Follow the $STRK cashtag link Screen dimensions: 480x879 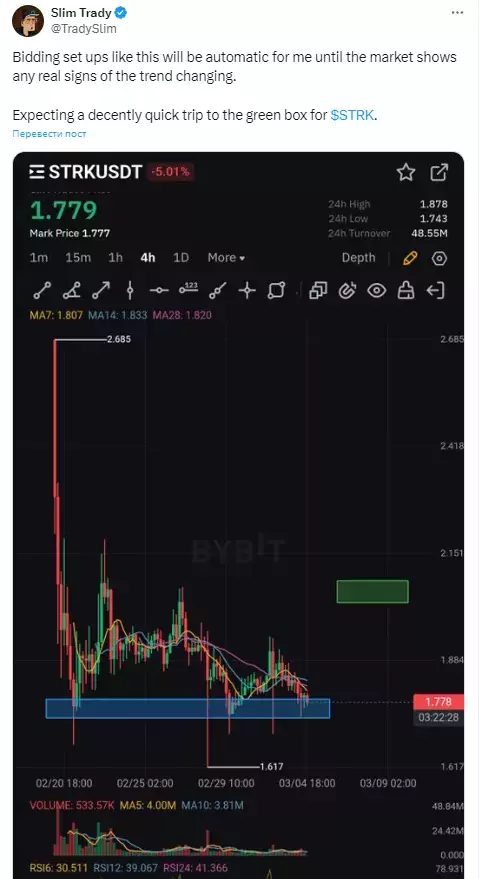(x=351, y=115)
